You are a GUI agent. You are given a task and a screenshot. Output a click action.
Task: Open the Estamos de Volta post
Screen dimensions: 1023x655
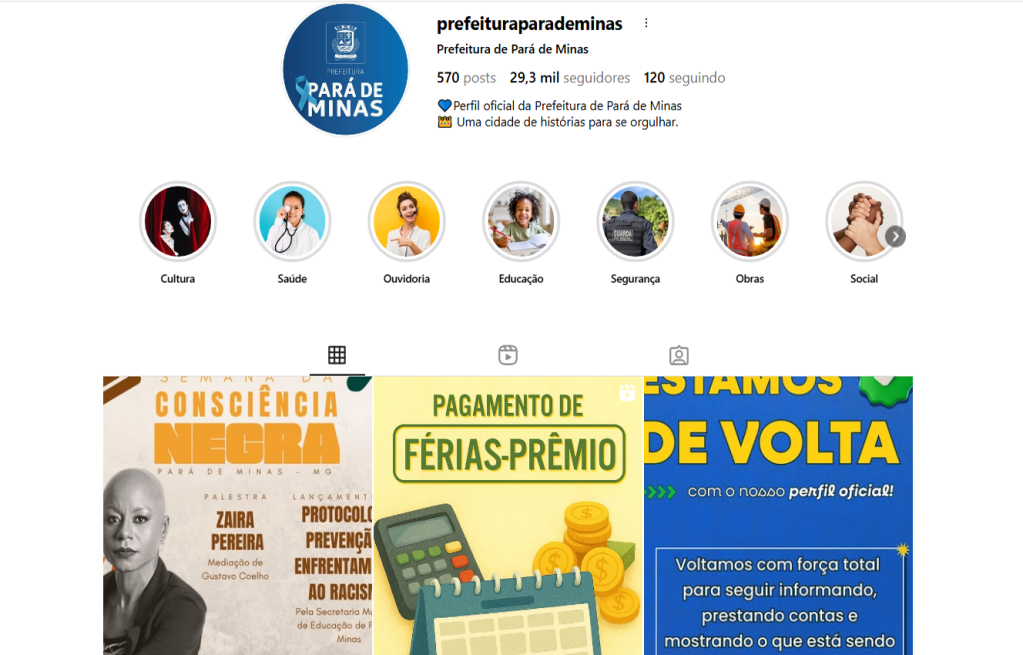click(778, 515)
